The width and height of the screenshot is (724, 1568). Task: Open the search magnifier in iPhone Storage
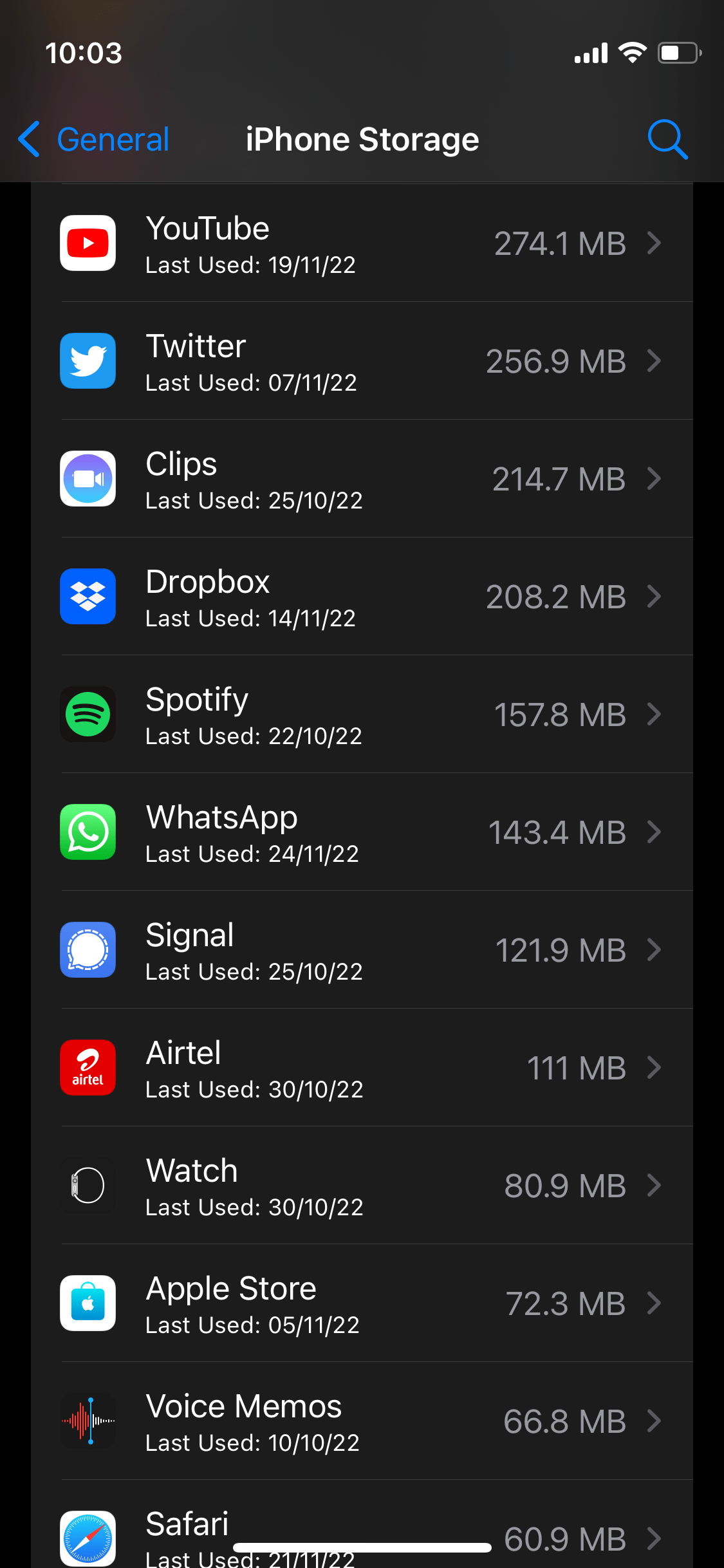coord(668,138)
